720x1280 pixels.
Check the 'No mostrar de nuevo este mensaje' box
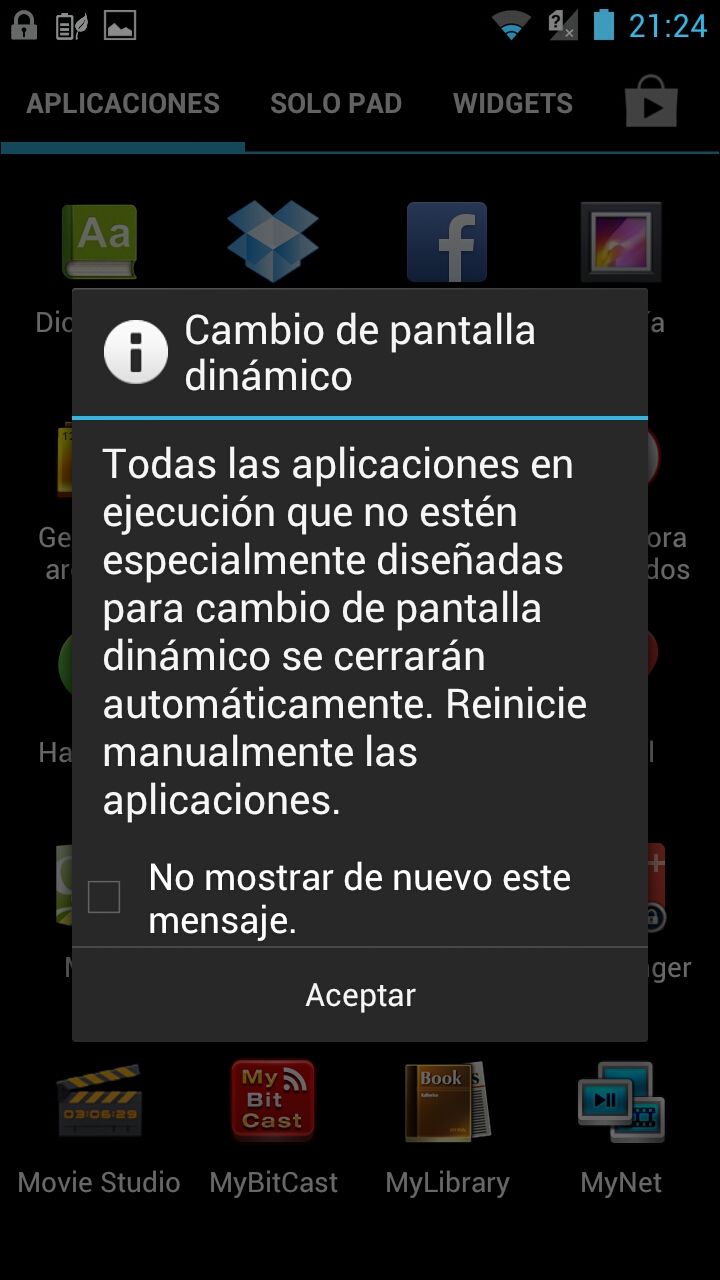(104, 897)
